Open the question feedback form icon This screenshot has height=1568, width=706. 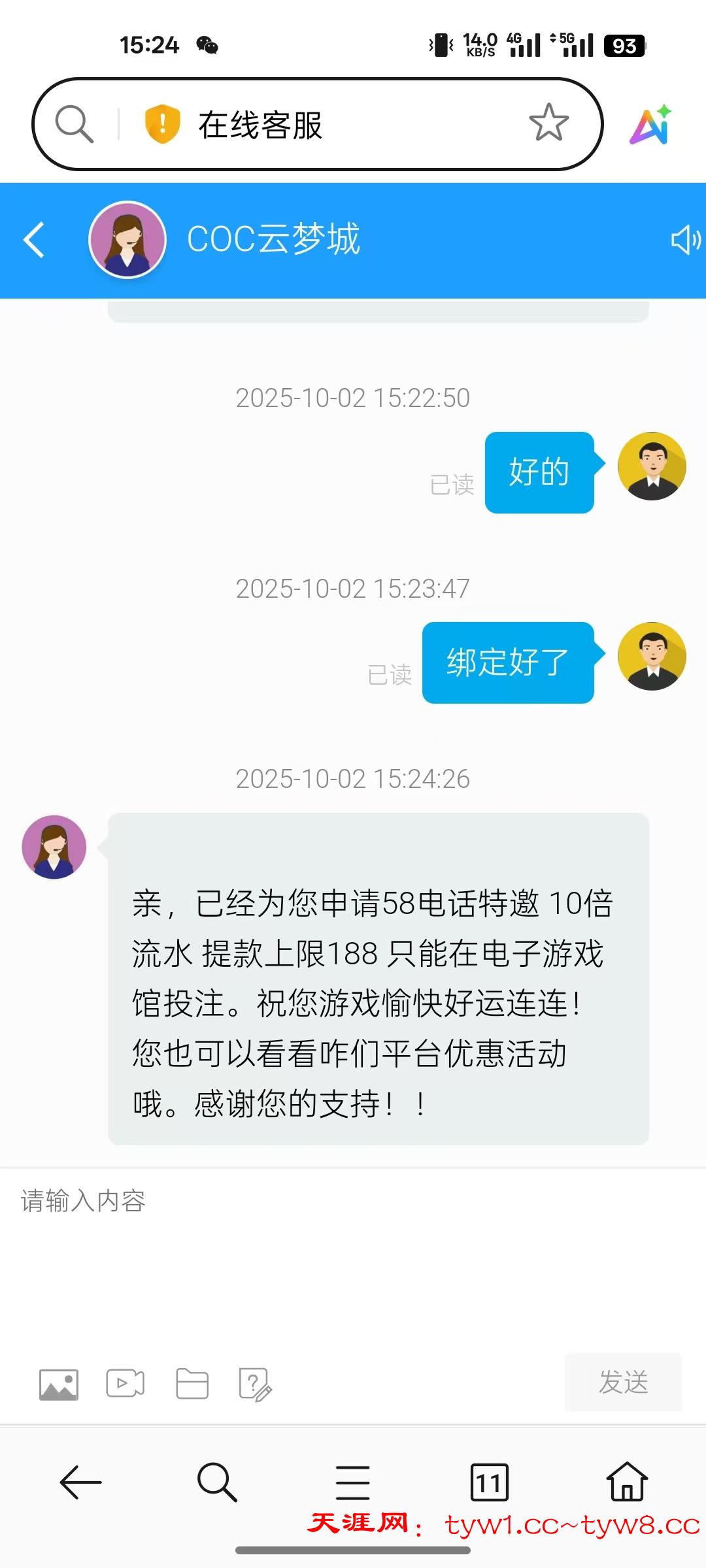click(255, 1384)
